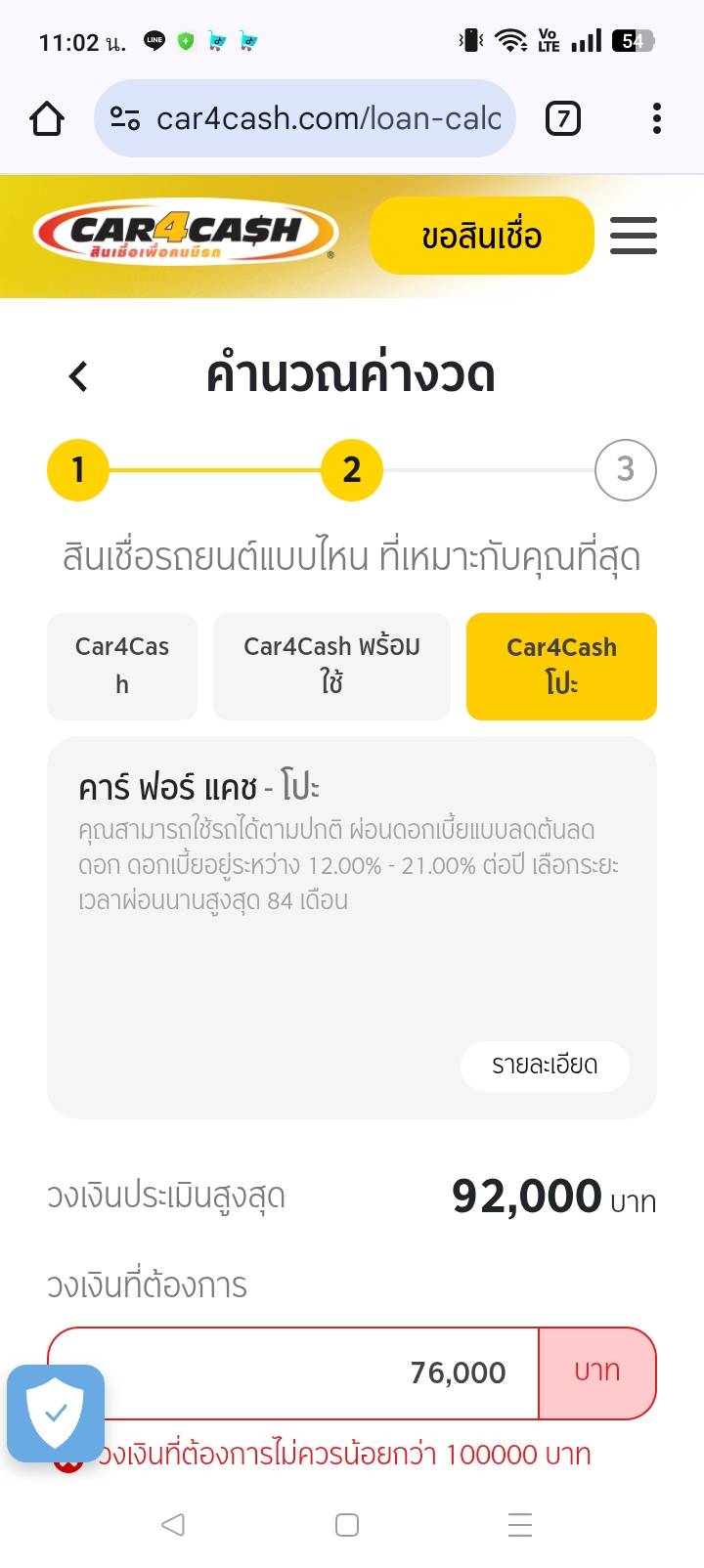Open the hamburger site menu
Viewport: 704px width, 1568px height.
(634, 236)
